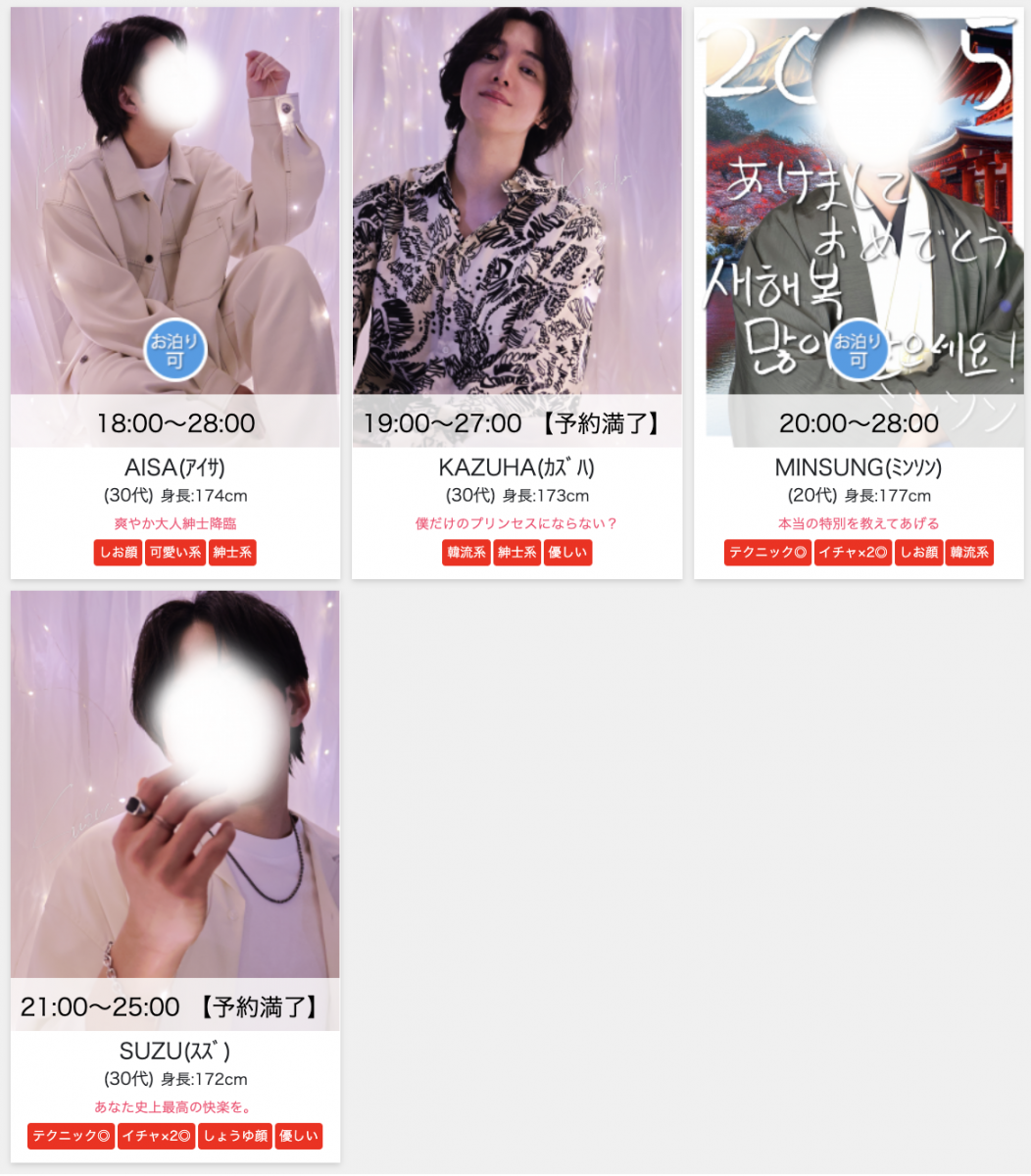The width and height of the screenshot is (1031, 1176).
Task: Tap the 可愛い系 tag under AISA
Action: 175,553
